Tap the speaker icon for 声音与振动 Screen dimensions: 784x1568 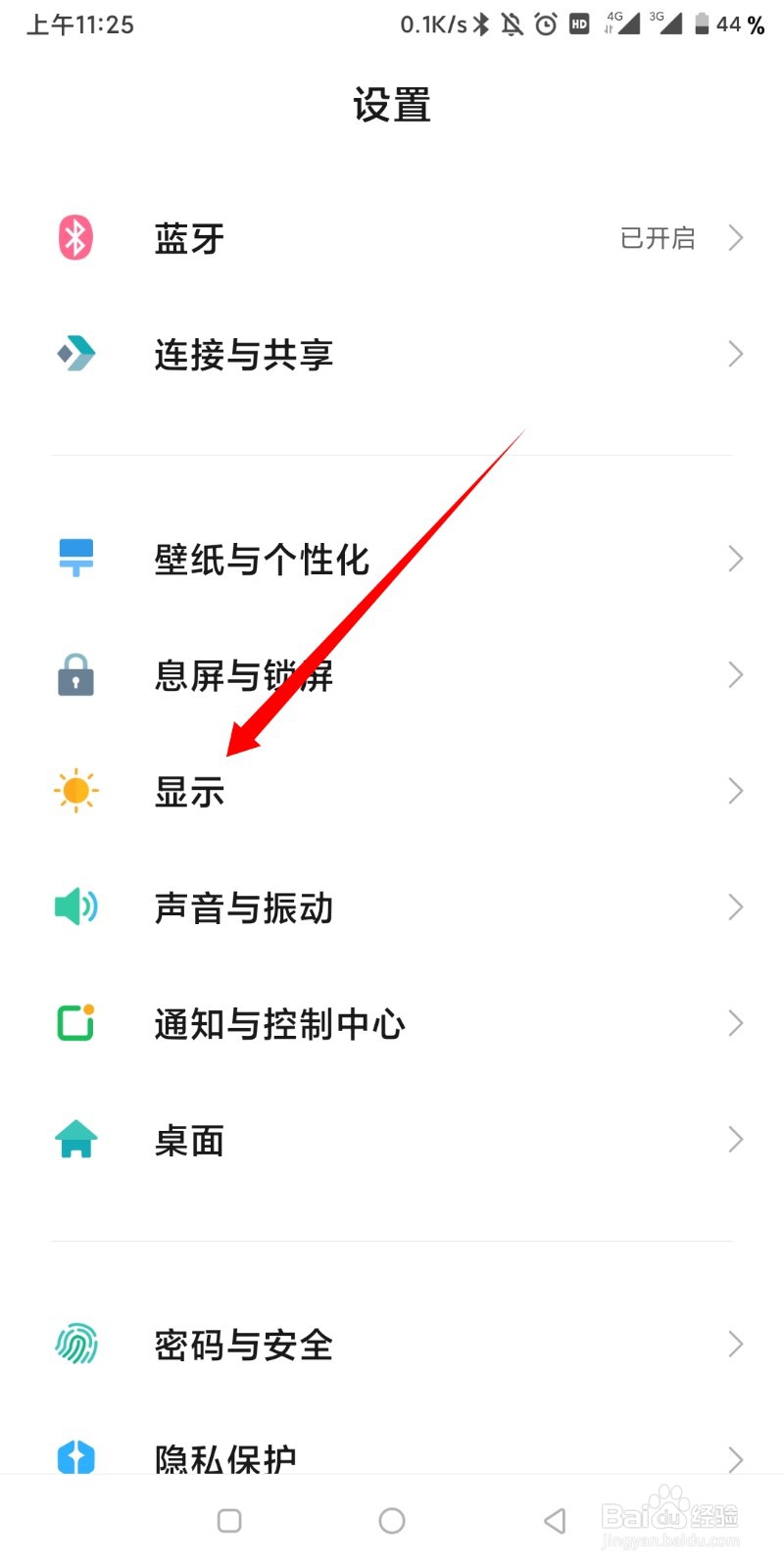click(x=75, y=906)
